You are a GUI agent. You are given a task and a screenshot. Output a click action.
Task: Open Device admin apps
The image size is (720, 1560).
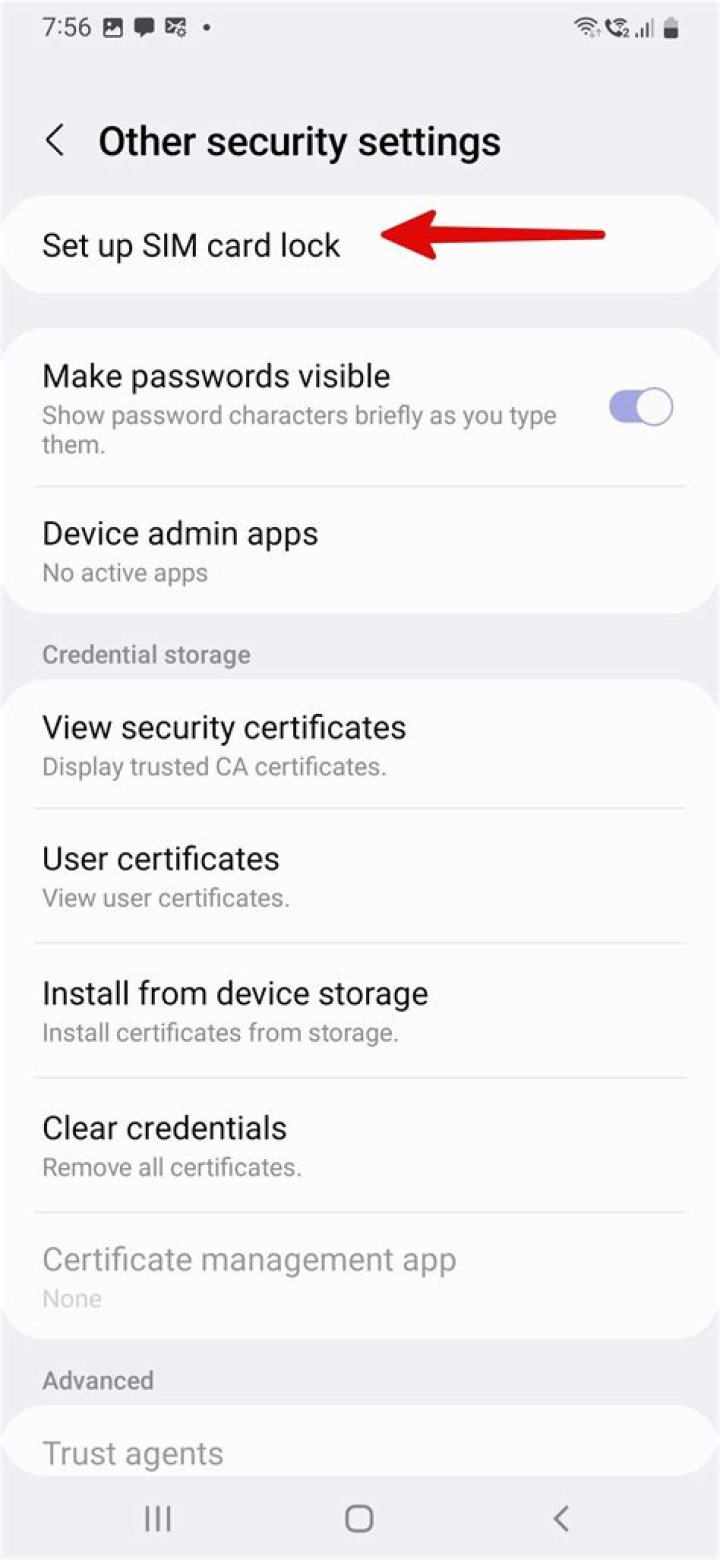pos(180,550)
